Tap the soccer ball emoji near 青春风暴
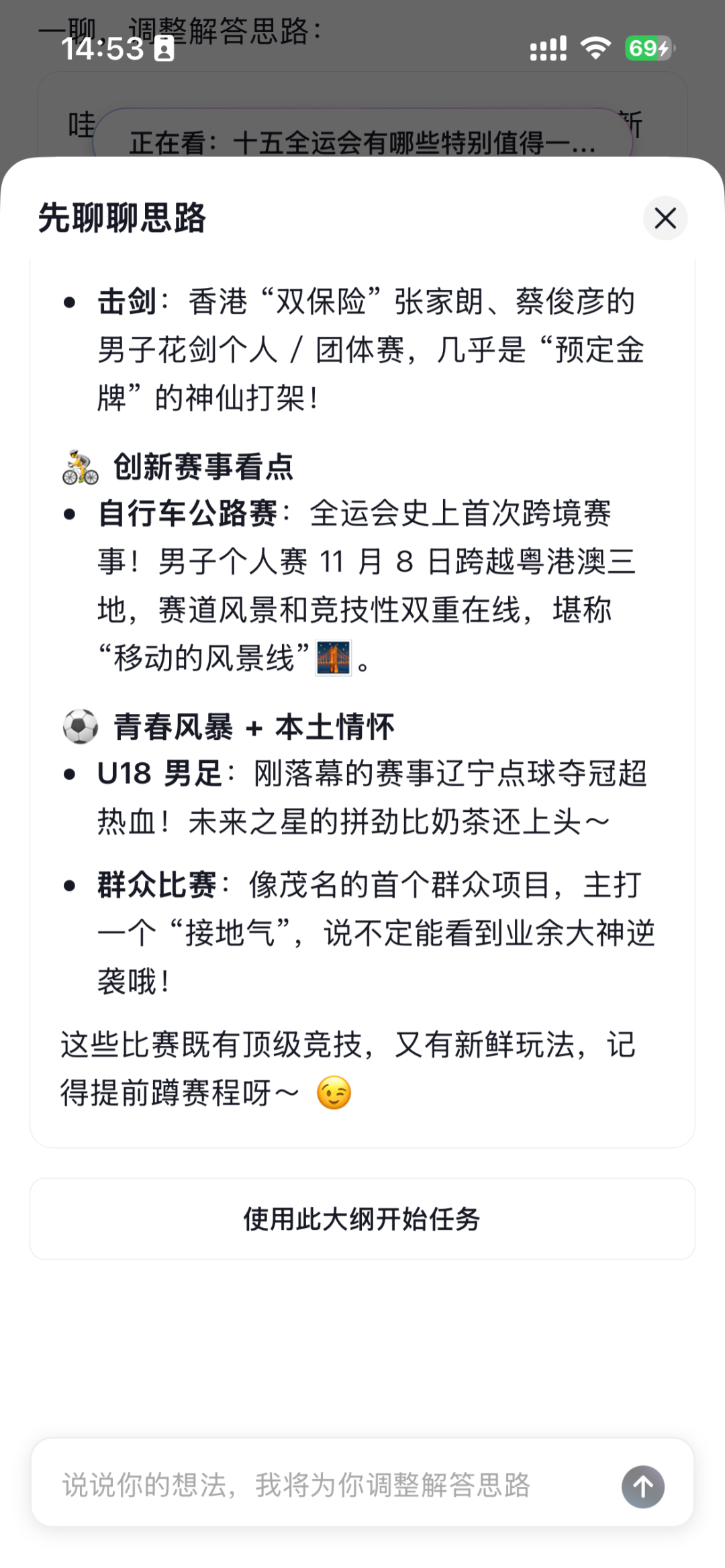Screen dimensions: 725x1568 coord(79,727)
